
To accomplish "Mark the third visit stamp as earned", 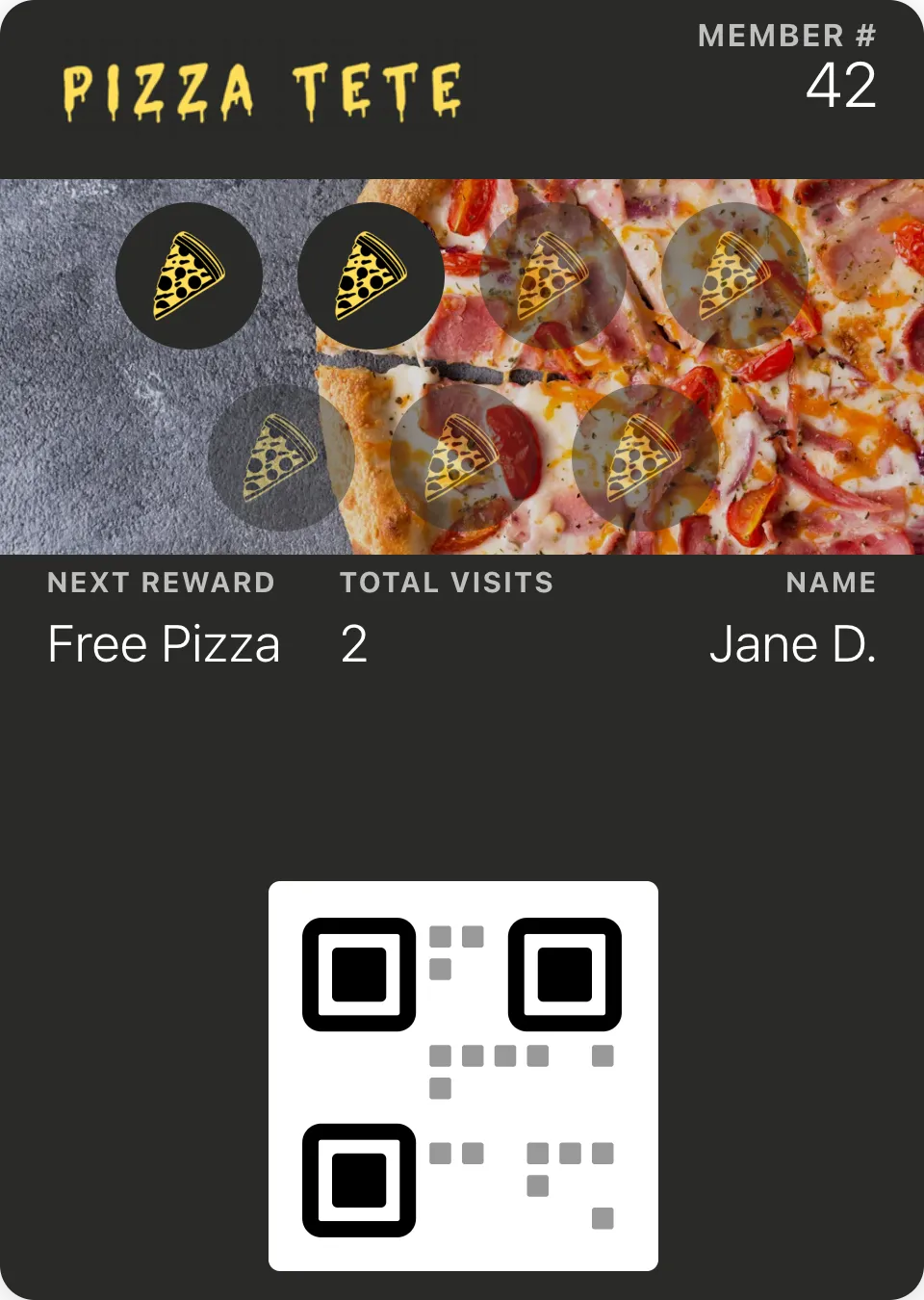I will click(x=553, y=275).
